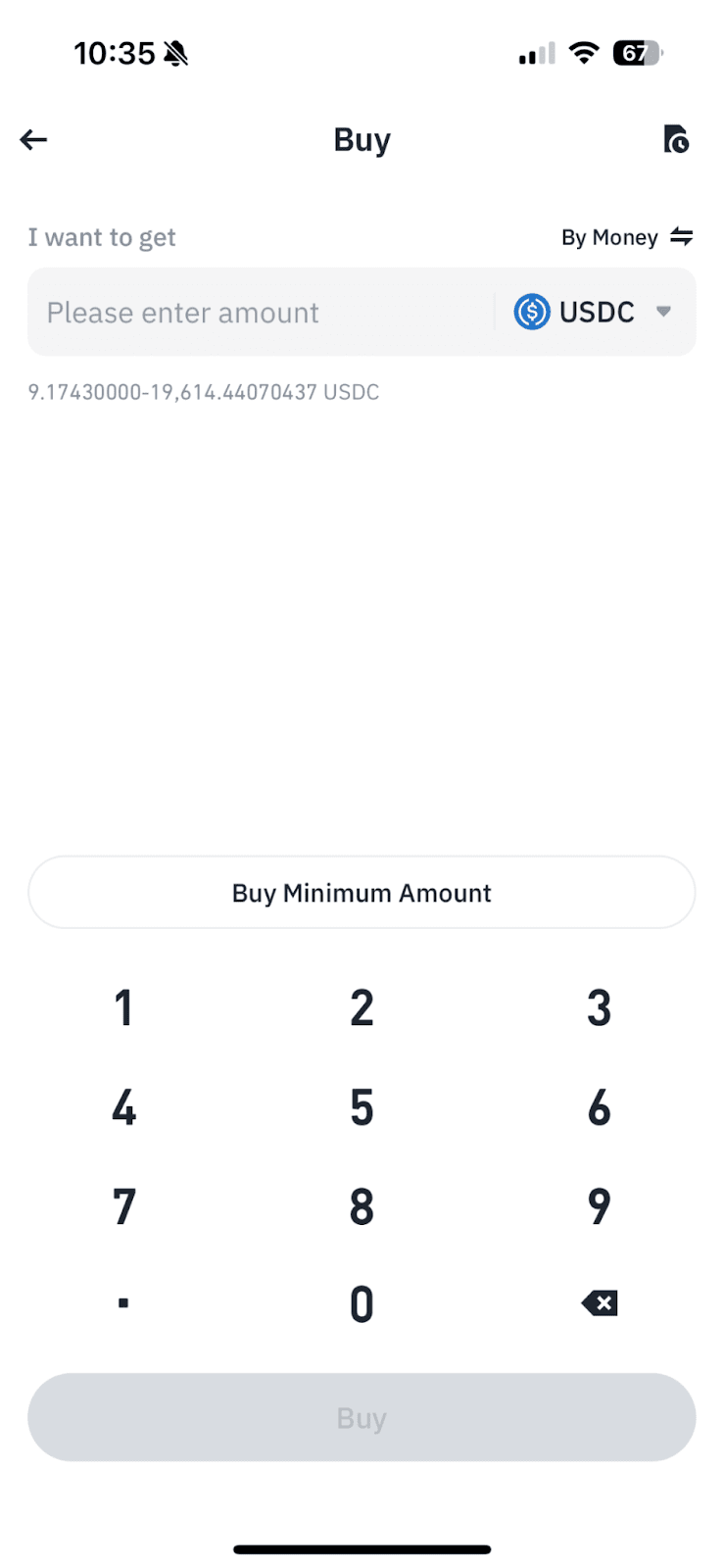Enter digit 6 on the keypad
The height and width of the screenshot is (1568, 724).
click(599, 1107)
